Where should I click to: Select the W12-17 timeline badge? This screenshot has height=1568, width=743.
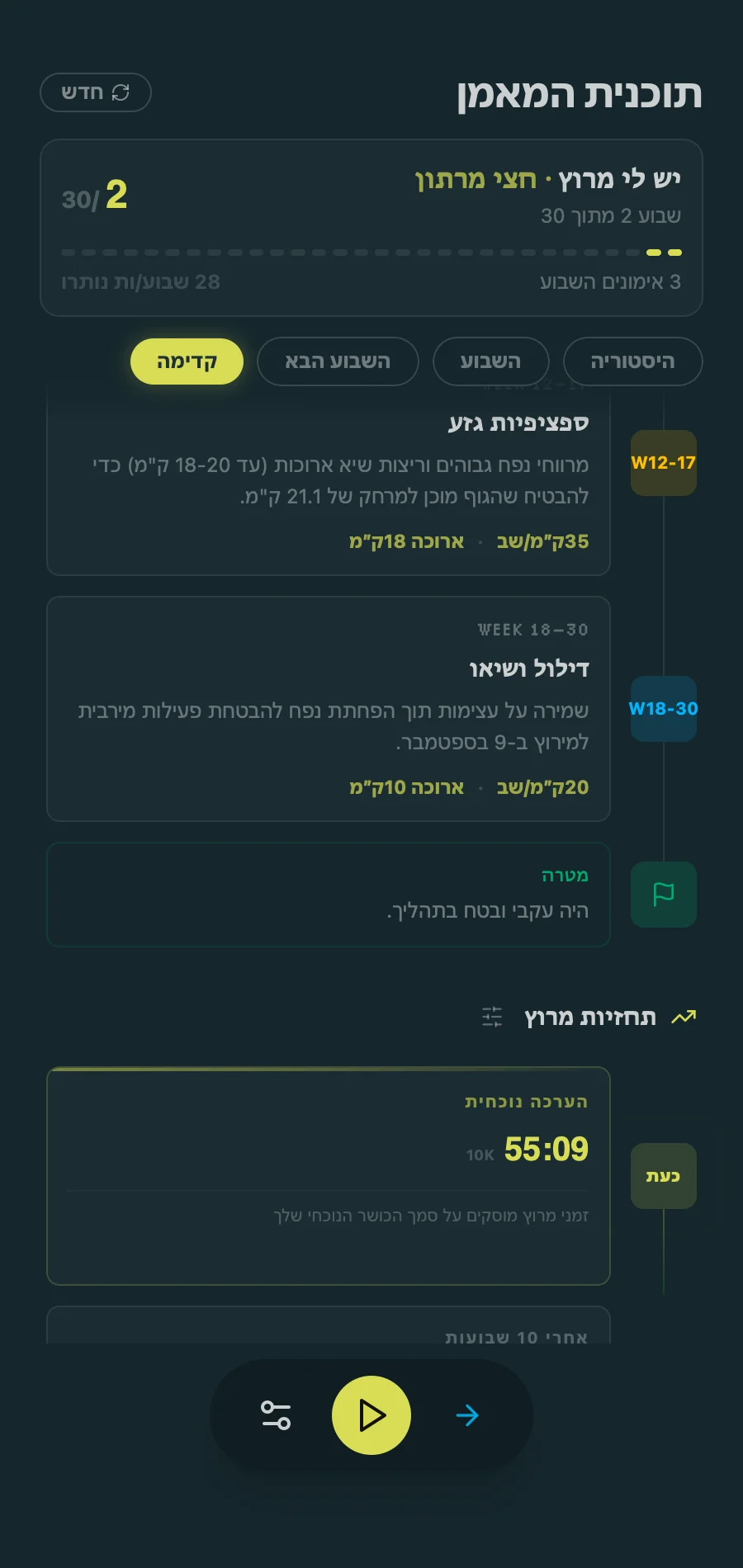tap(663, 463)
